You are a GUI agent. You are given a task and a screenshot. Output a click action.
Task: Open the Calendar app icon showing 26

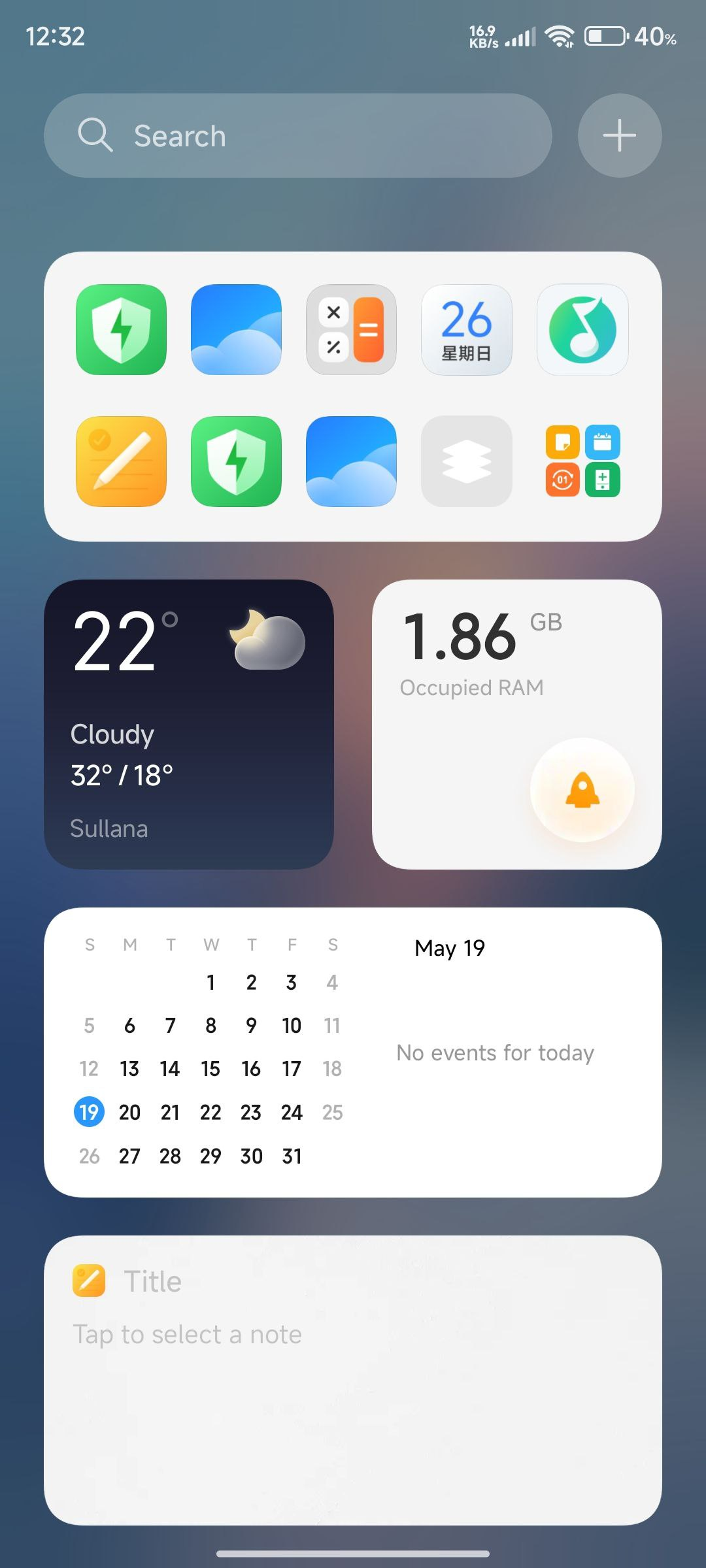(x=466, y=330)
